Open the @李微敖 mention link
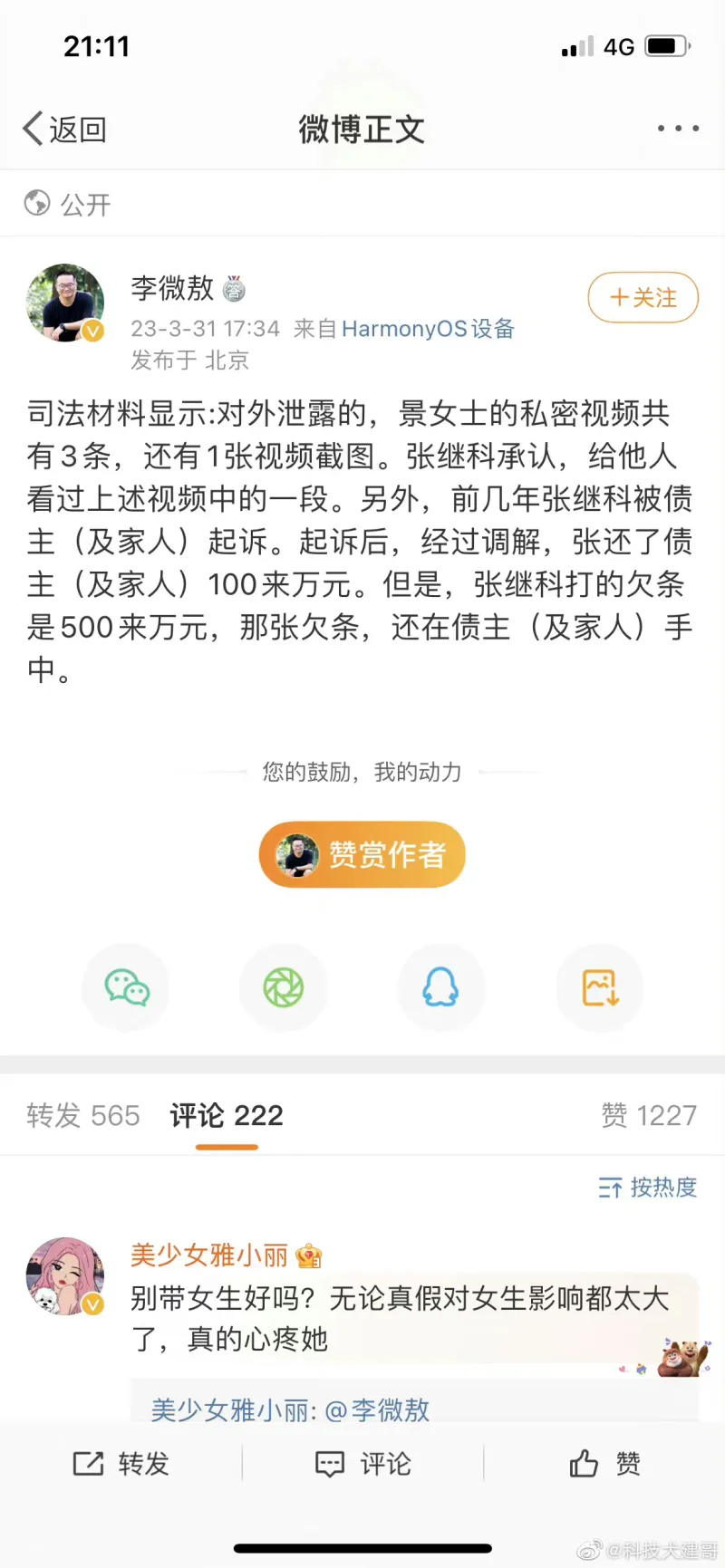Image resolution: width=725 pixels, height=1568 pixels. click(x=377, y=1409)
